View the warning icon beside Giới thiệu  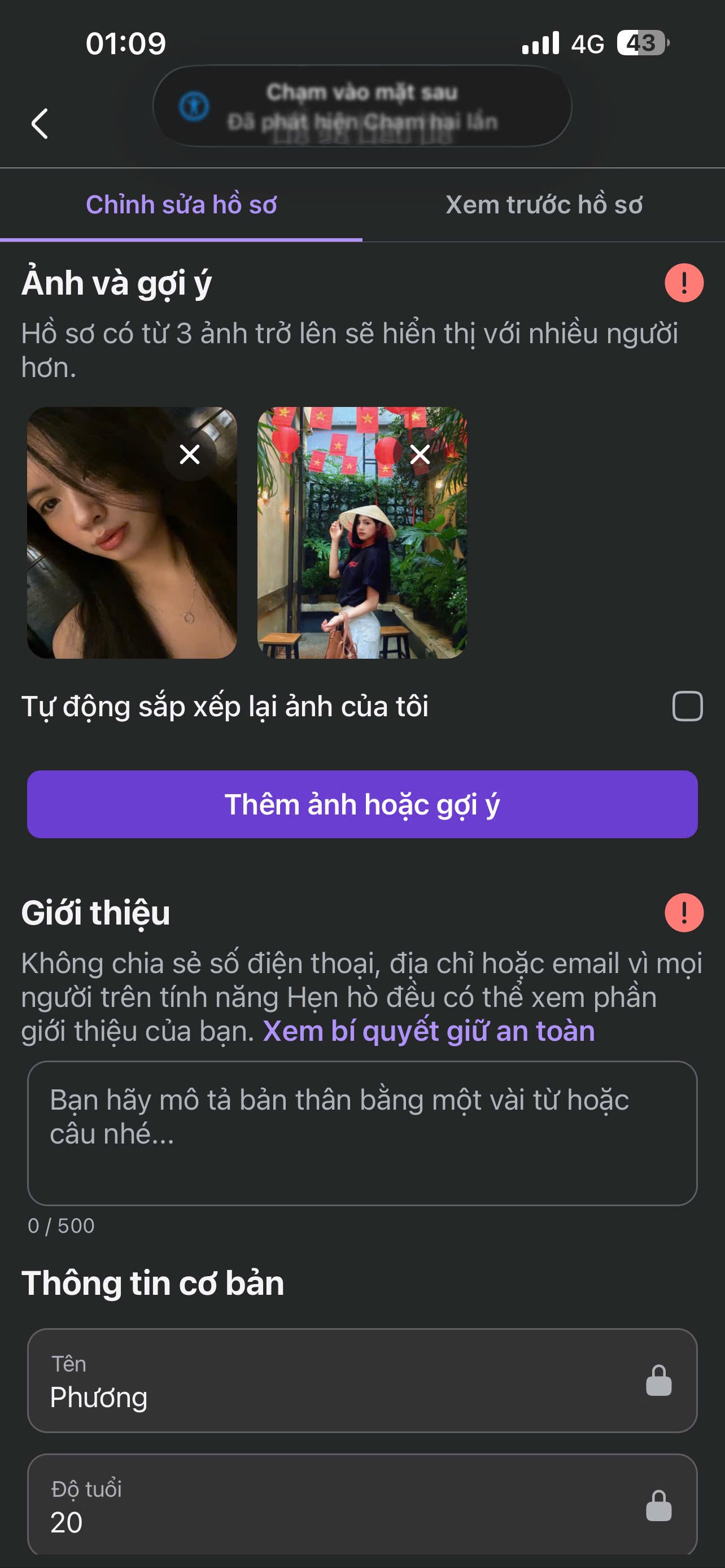(684, 913)
